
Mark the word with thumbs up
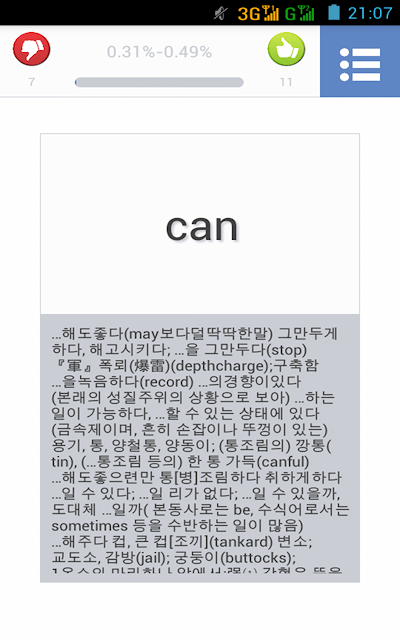(286, 49)
